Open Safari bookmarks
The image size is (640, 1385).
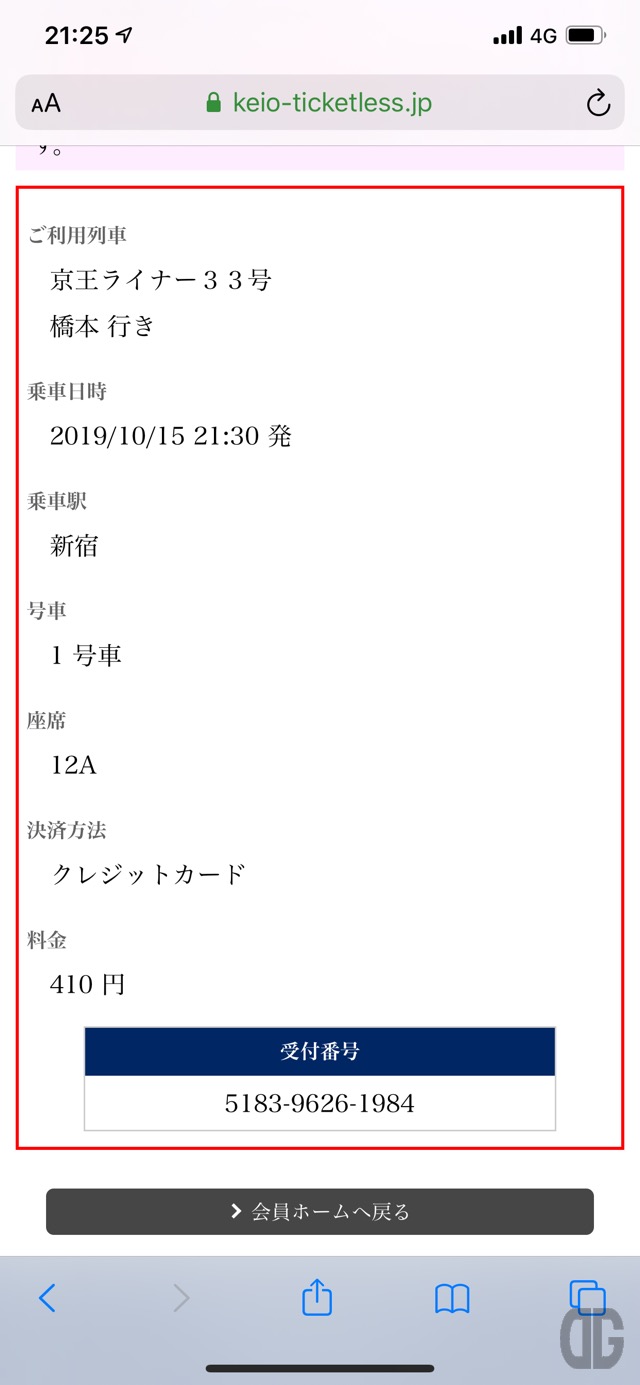(x=452, y=1299)
